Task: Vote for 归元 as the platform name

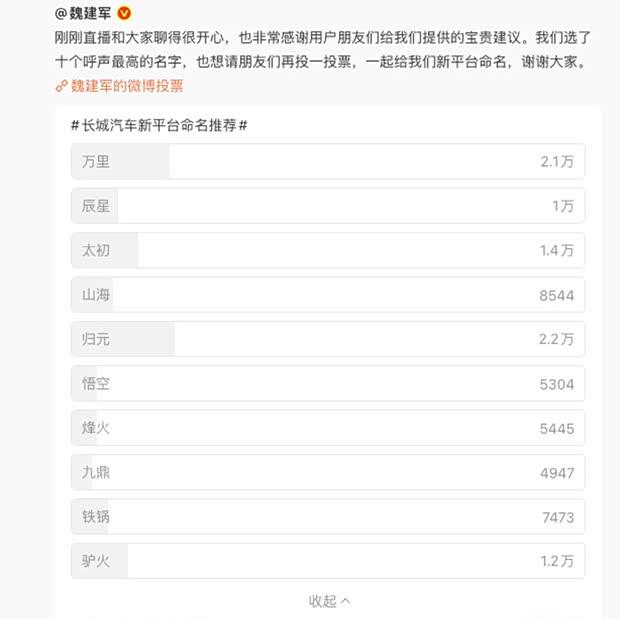Action: (x=327, y=339)
